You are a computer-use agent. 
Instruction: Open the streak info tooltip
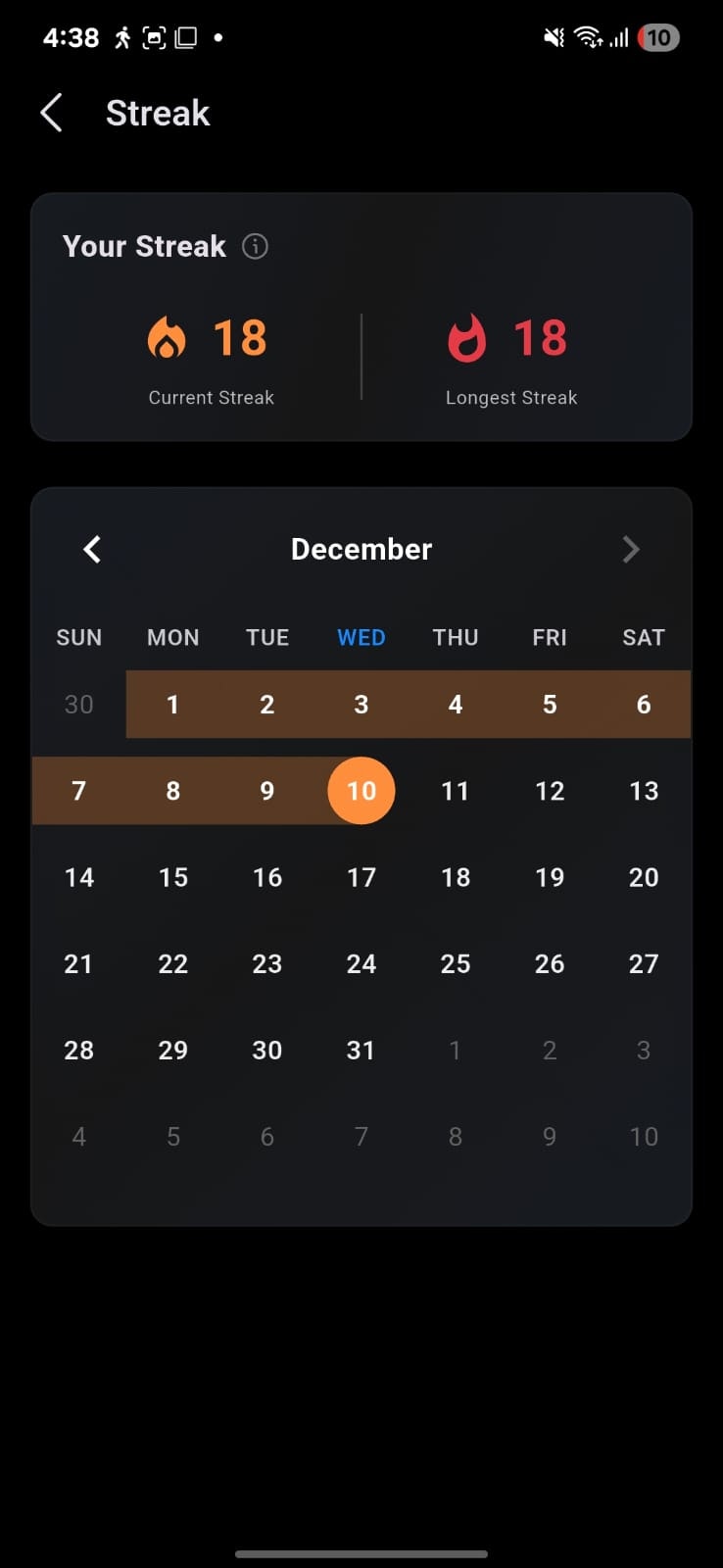tap(254, 246)
